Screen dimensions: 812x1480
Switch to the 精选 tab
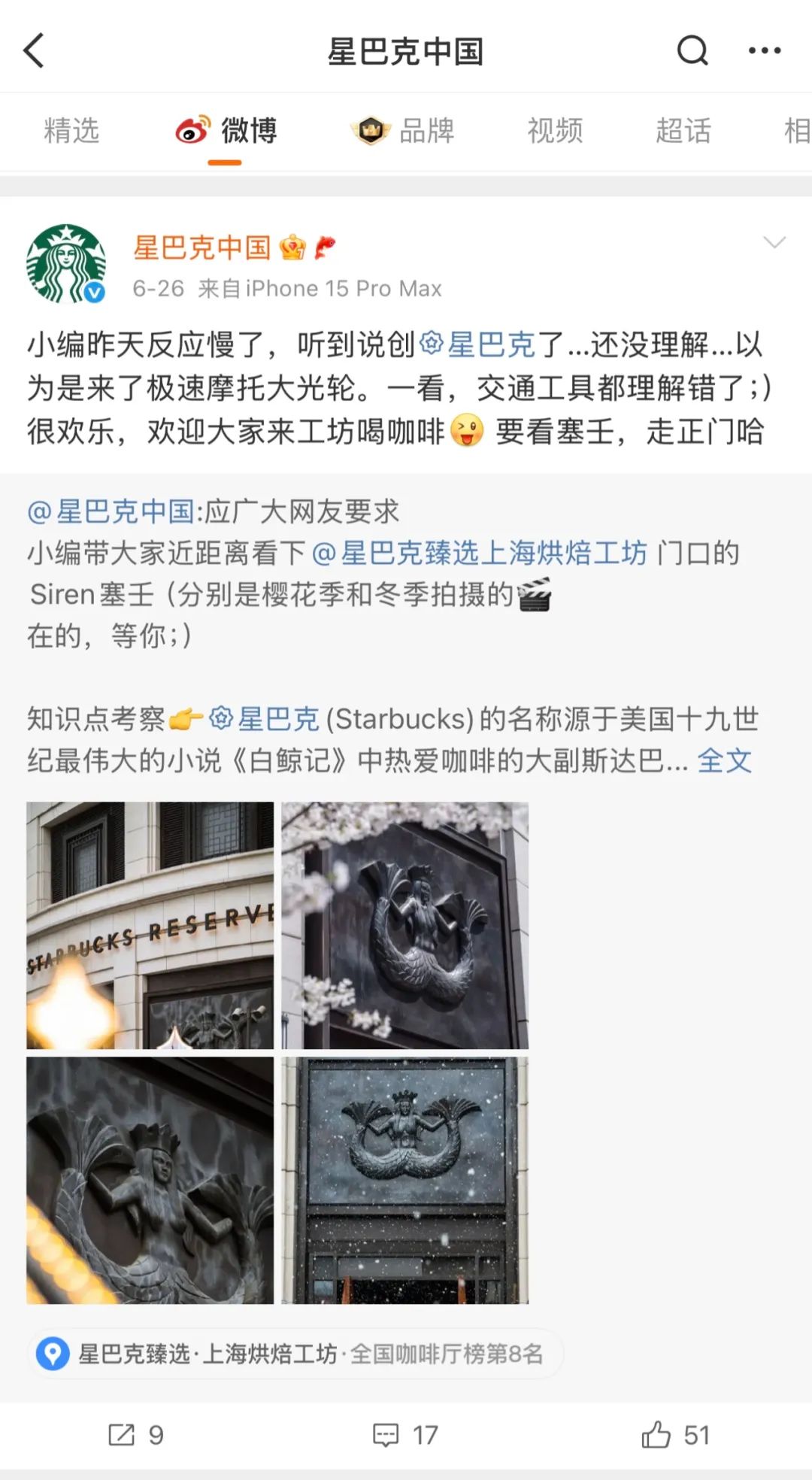[71, 131]
